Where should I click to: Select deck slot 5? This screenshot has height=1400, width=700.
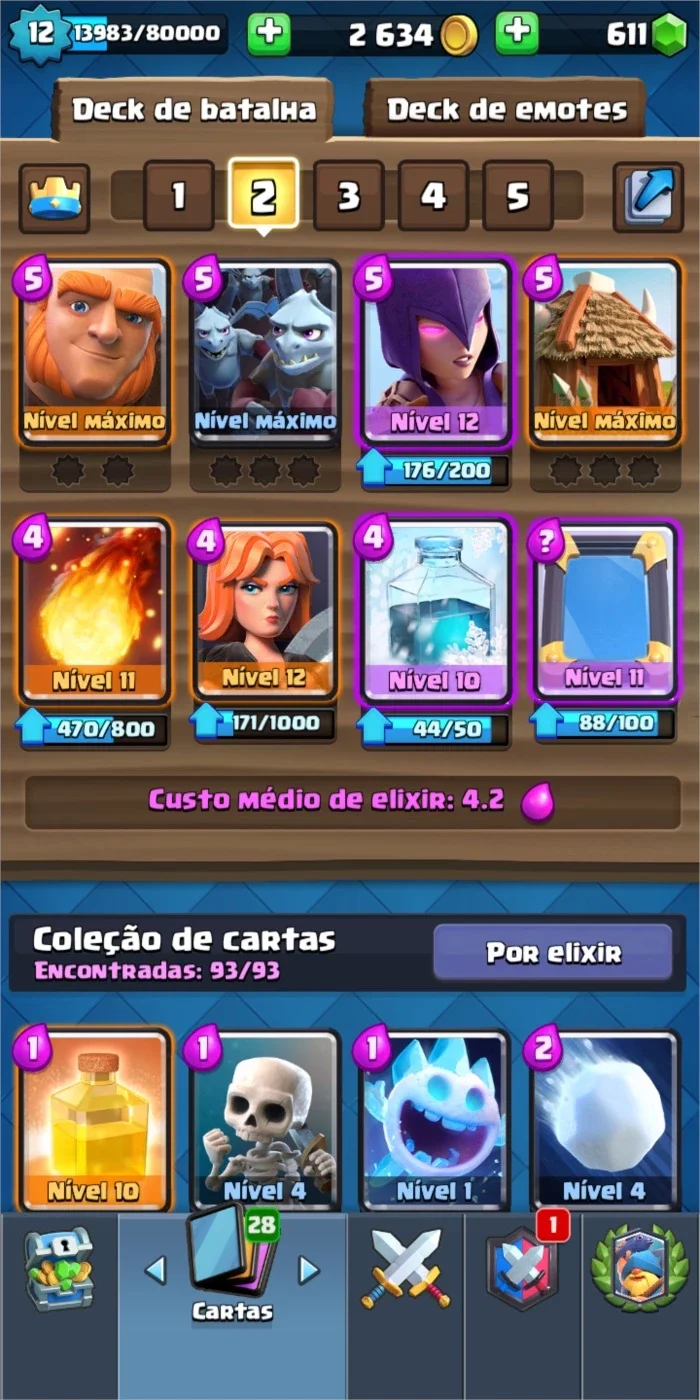(x=518, y=196)
